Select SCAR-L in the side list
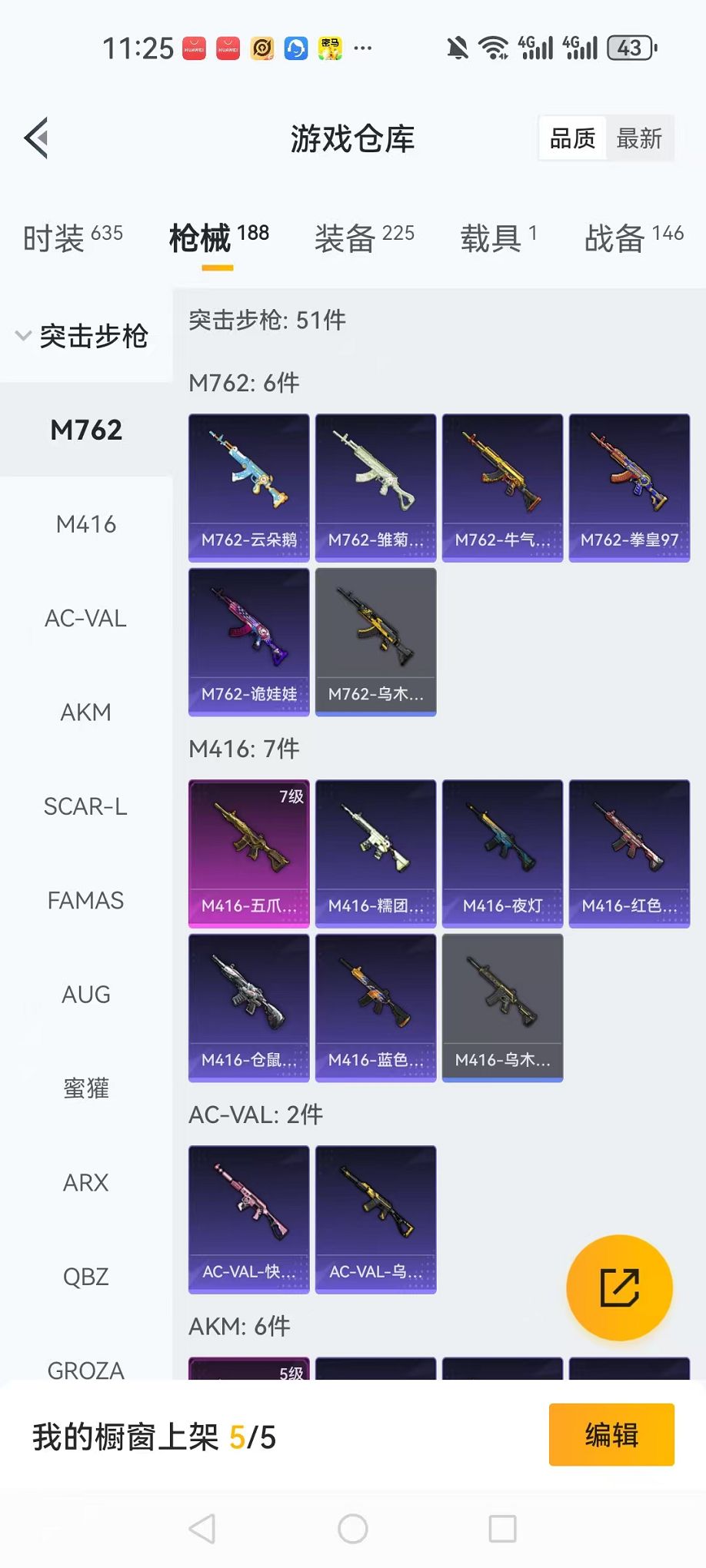 click(x=86, y=806)
